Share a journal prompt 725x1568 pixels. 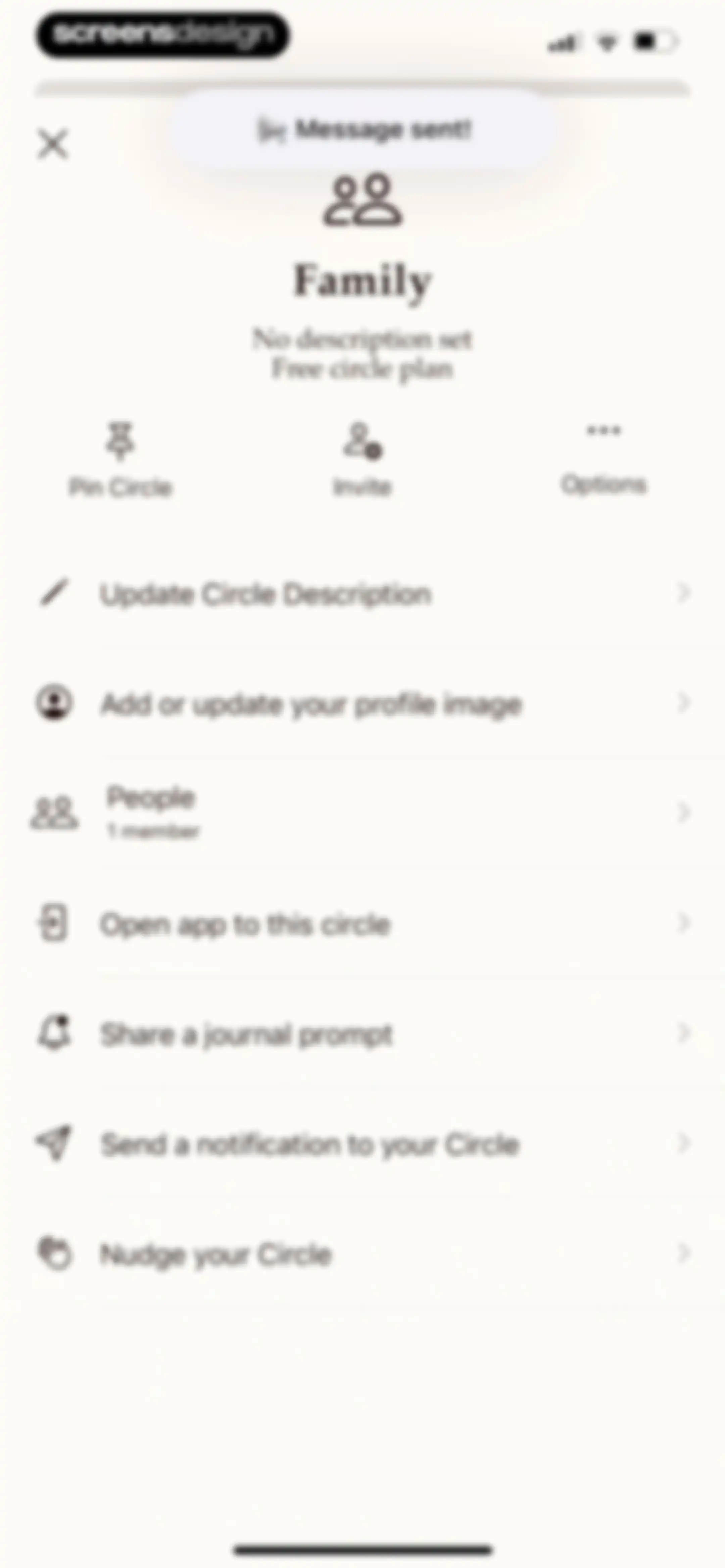click(x=362, y=1033)
